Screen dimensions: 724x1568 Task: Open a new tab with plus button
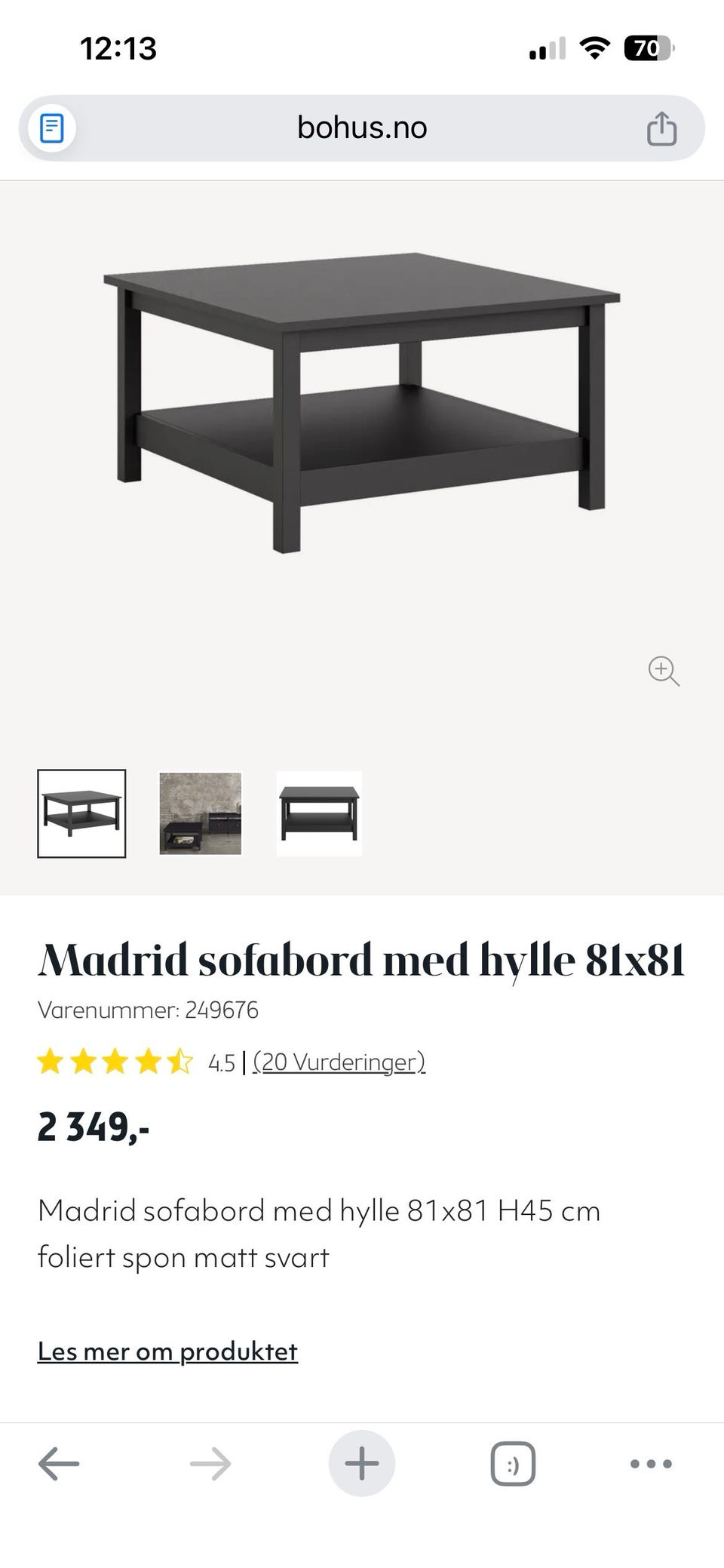362,1464
